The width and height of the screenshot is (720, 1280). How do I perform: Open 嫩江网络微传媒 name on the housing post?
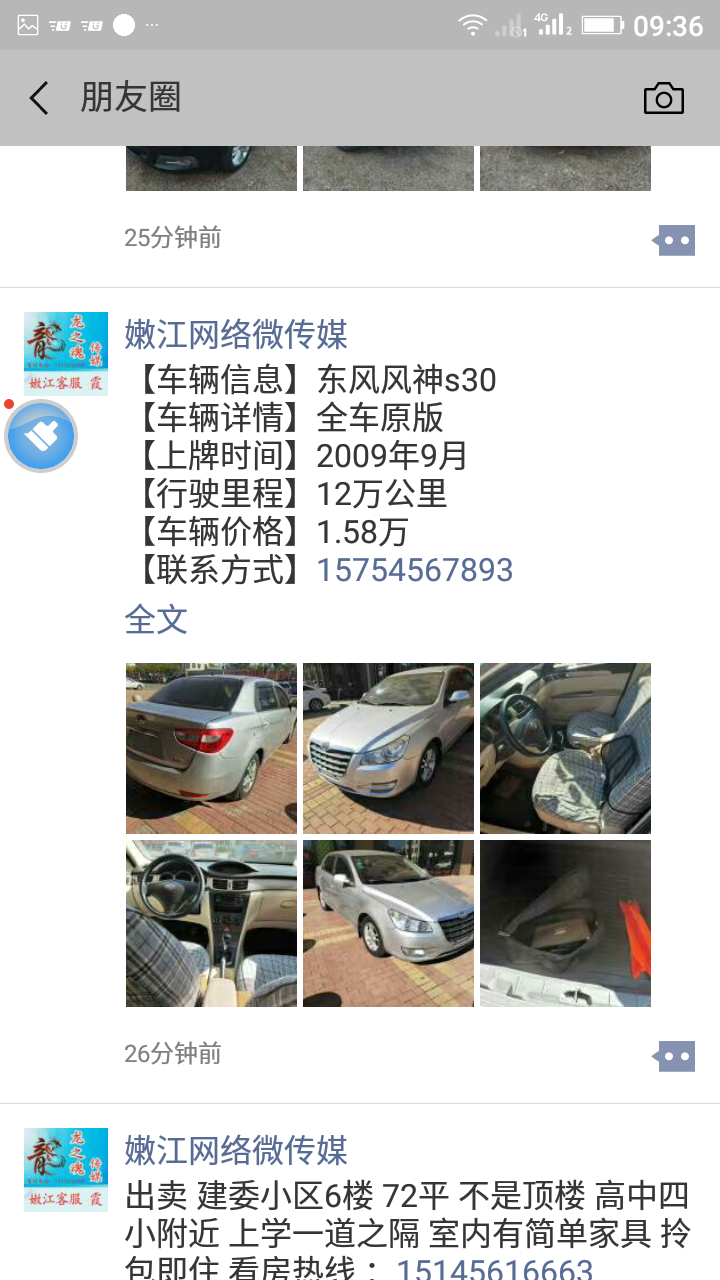coord(236,1150)
